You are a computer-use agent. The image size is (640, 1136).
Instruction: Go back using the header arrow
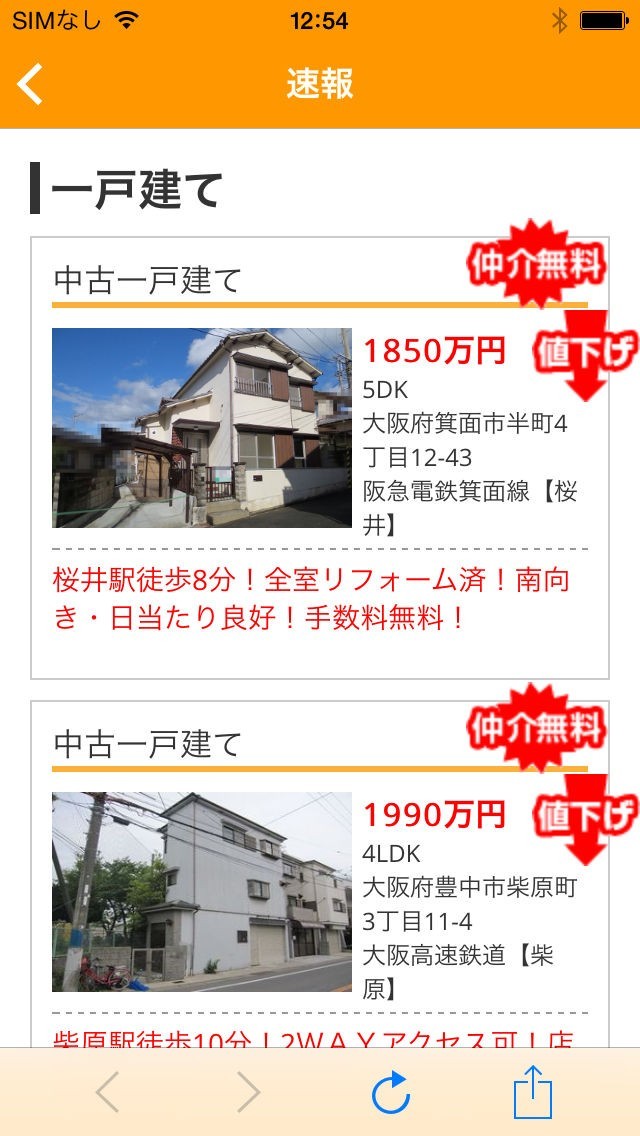point(31,84)
